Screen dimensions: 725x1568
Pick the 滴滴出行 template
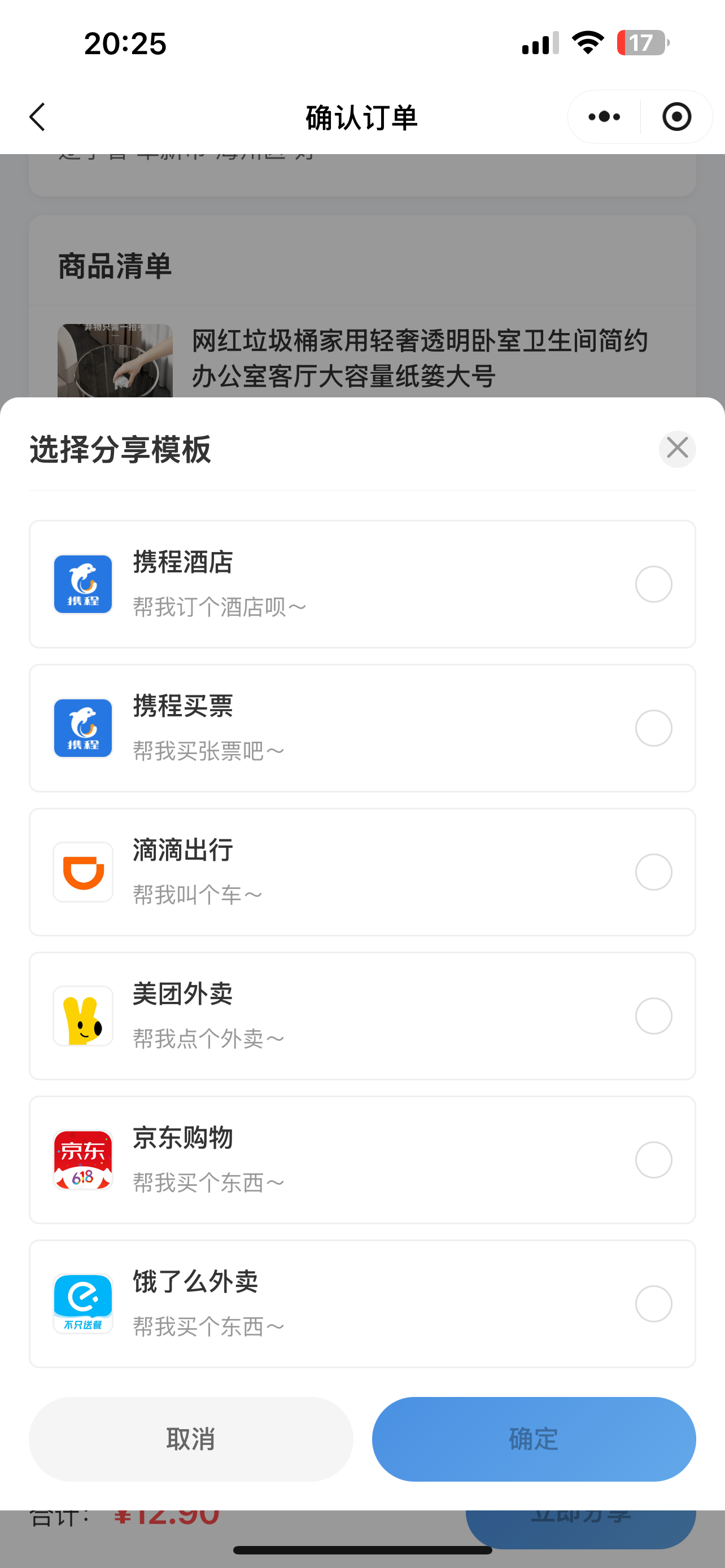(653, 872)
